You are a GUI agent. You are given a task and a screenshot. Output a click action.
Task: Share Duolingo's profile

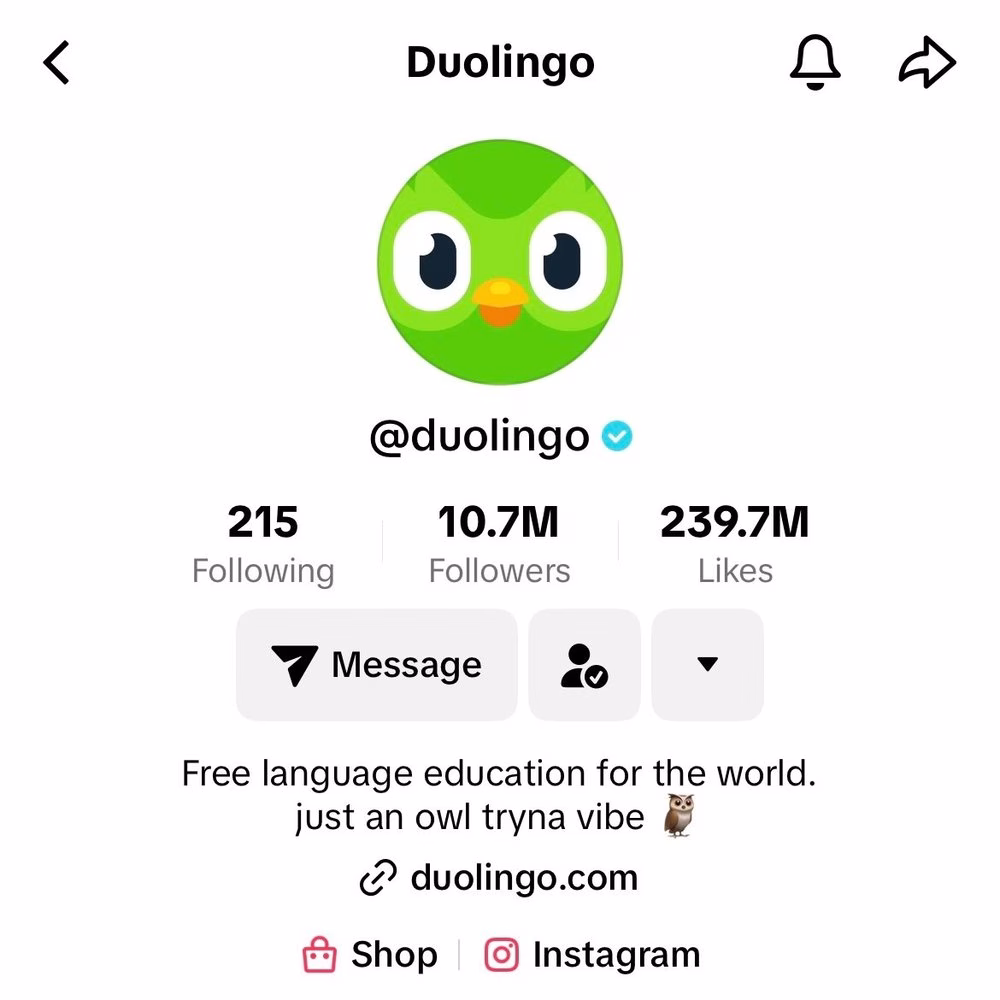(x=927, y=63)
